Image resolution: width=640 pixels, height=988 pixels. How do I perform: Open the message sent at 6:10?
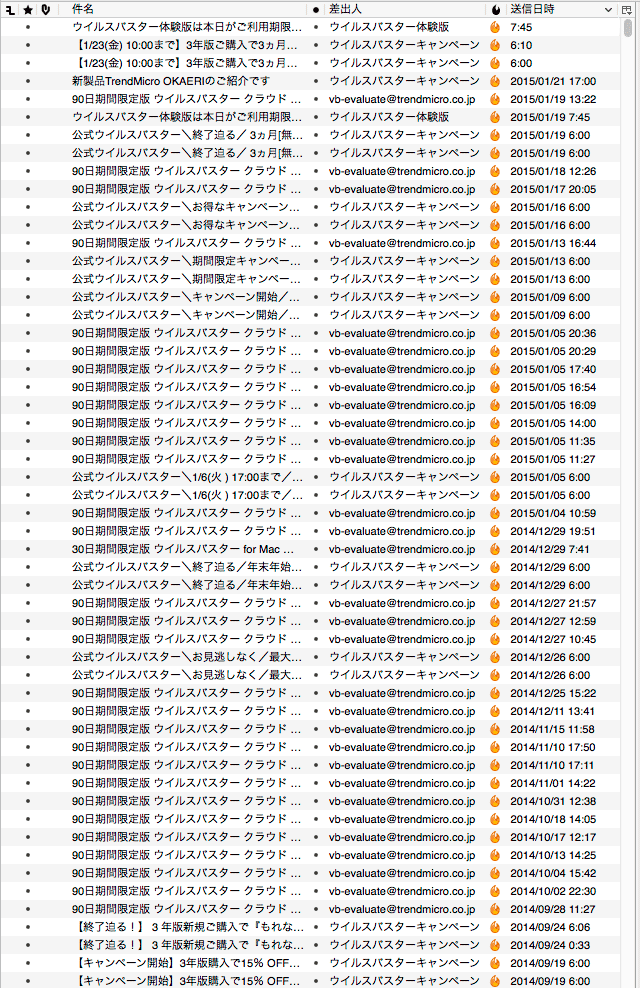[x=185, y=45]
